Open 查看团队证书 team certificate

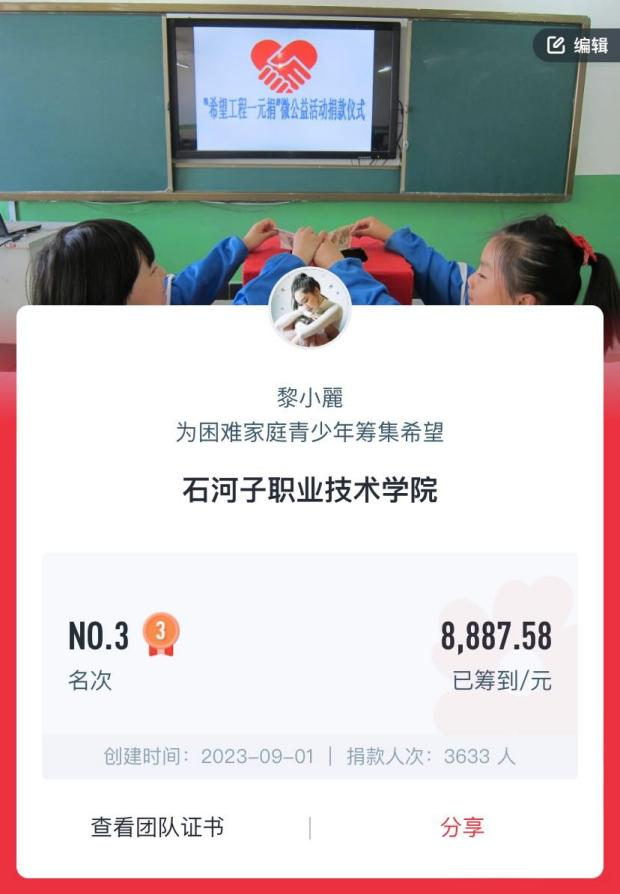[x=157, y=827]
